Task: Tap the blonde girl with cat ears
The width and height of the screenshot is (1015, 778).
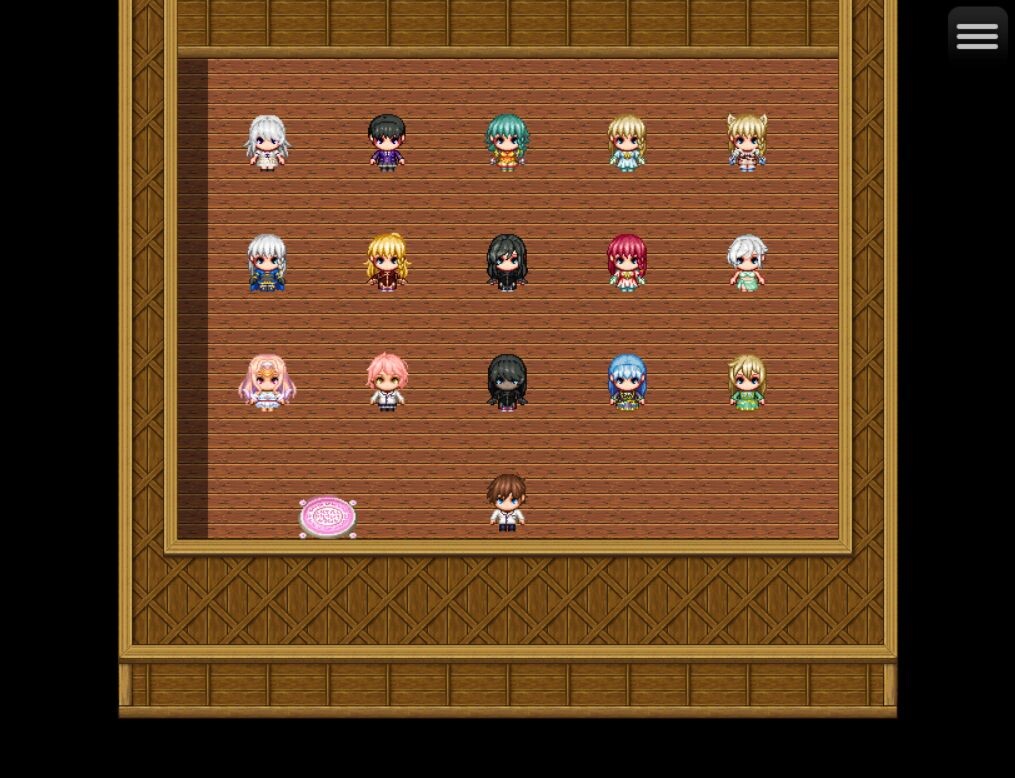Action: pos(747,142)
